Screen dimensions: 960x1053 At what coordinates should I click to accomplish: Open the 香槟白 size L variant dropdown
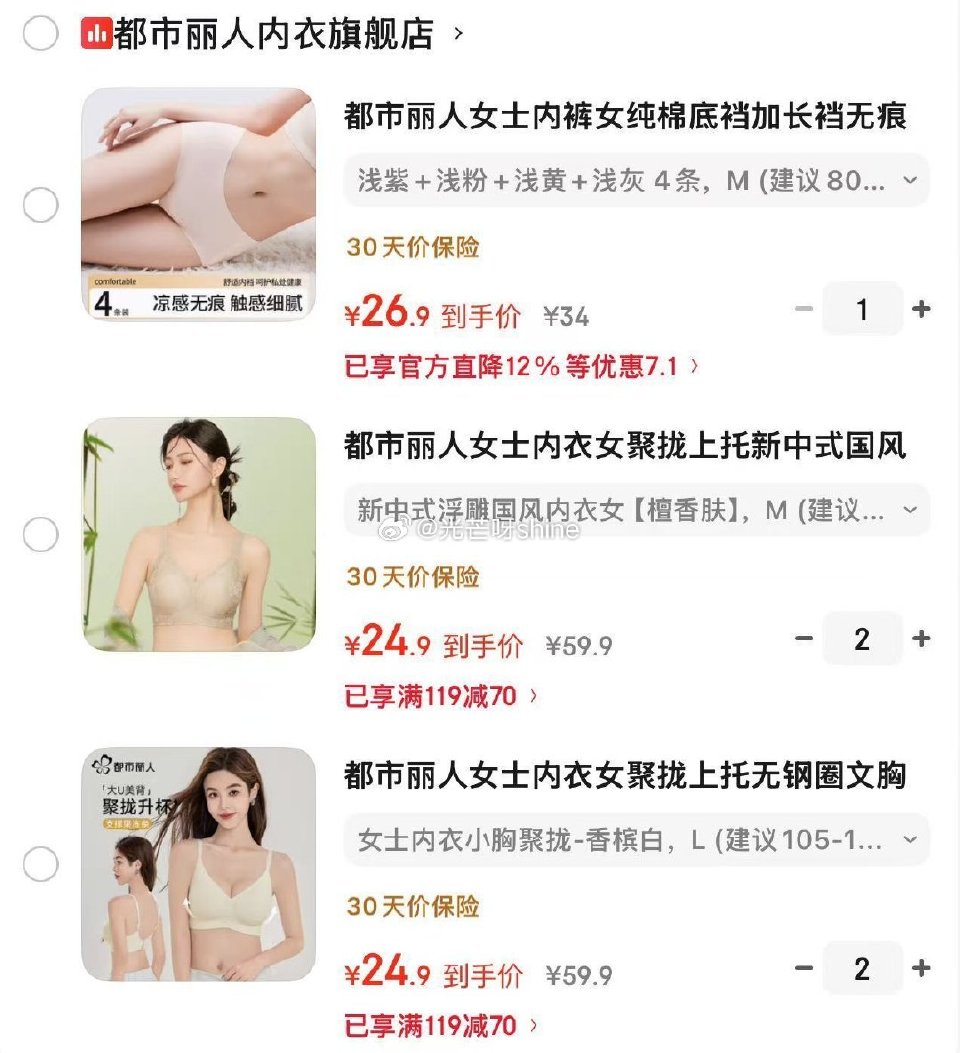[634, 840]
